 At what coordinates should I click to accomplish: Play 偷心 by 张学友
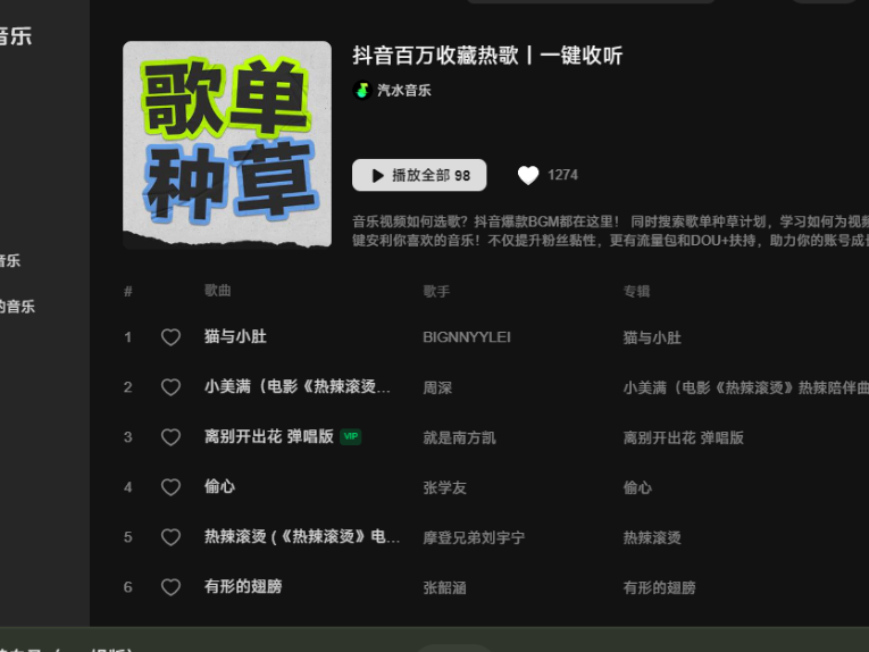pyautogui.click(x=220, y=487)
